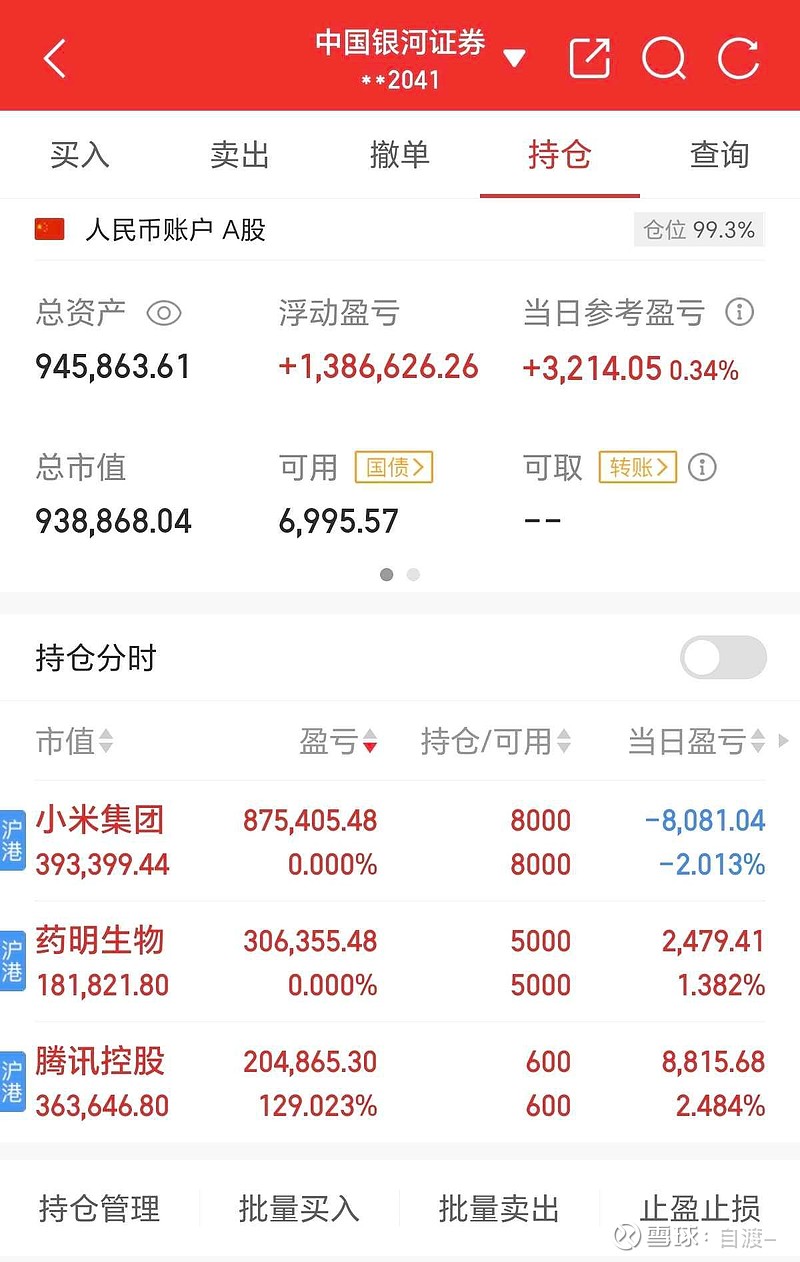The width and height of the screenshot is (800, 1262).
Task: Tap 批量买入 in the bottom bar
Action: pyautogui.click(x=299, y=1208)
